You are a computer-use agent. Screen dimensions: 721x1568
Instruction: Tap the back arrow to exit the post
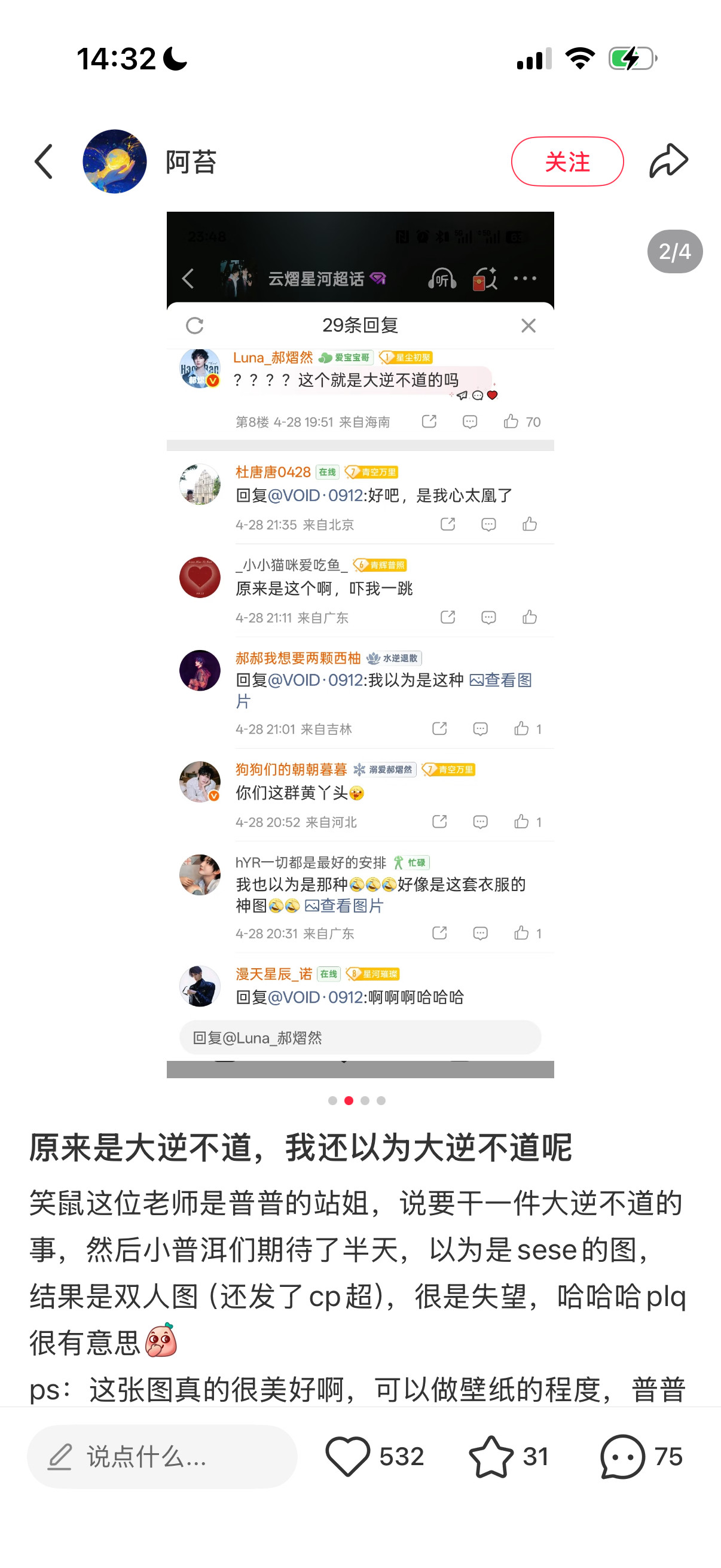(x=42, y=161)
